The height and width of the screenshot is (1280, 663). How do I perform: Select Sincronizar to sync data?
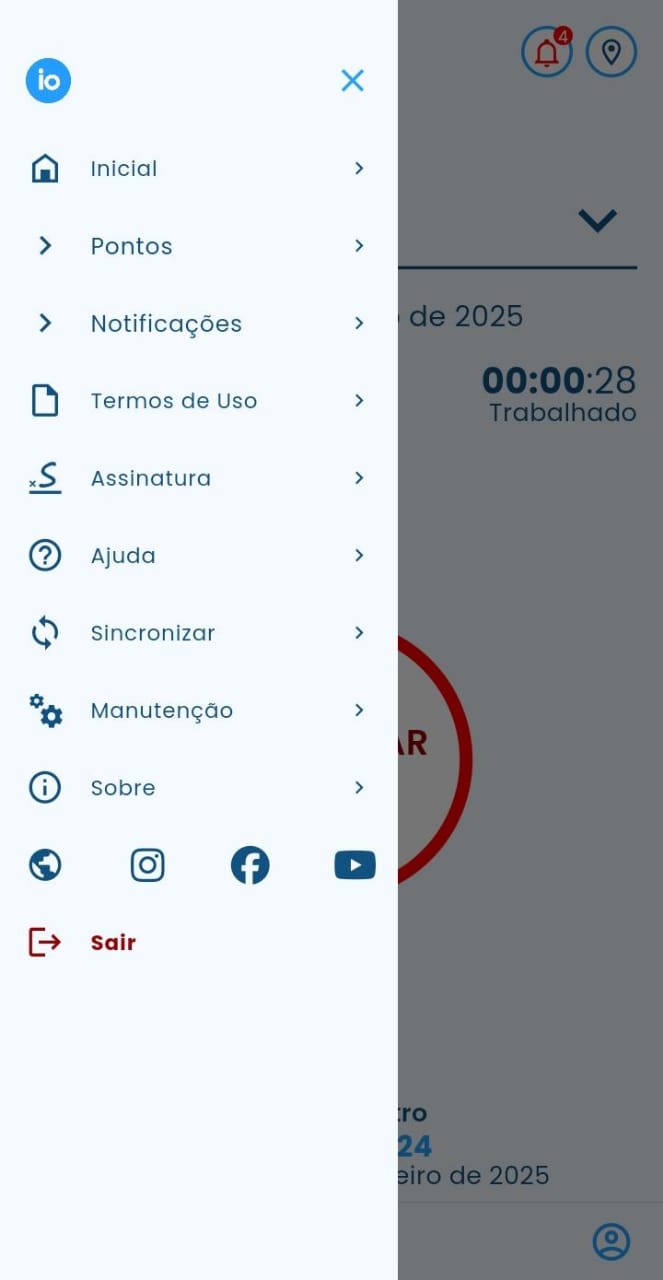coord(153,633)
